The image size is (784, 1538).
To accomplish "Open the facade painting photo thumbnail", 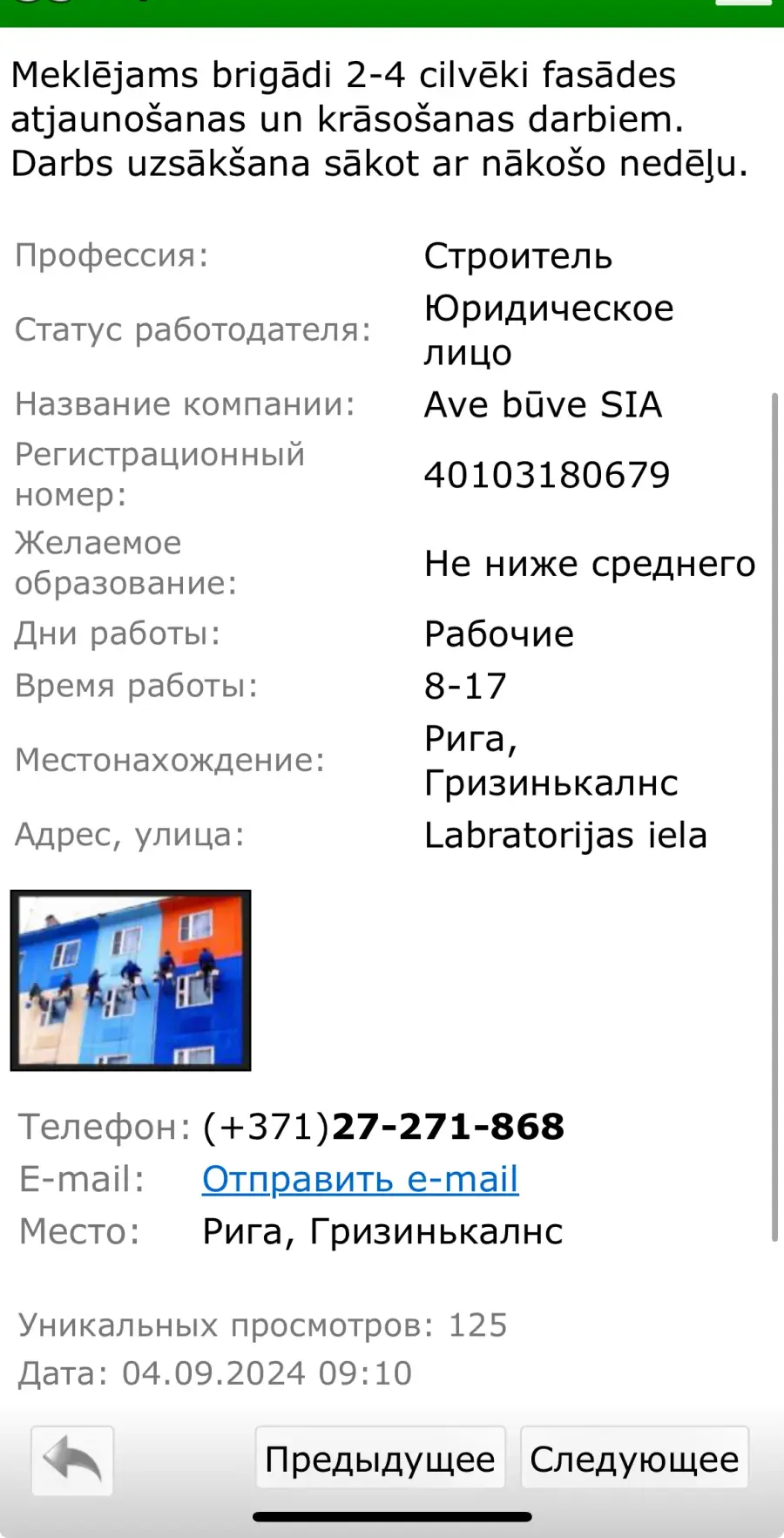I will click(x=131, y=979).
